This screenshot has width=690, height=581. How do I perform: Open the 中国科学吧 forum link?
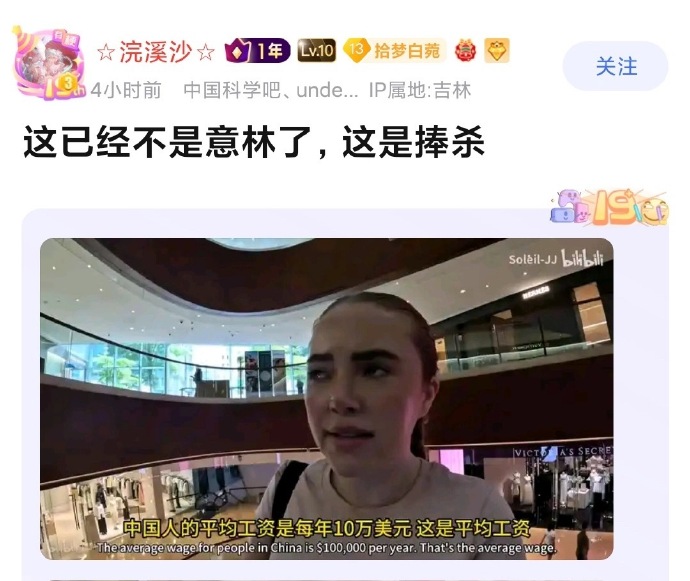(x=227, y=90)
